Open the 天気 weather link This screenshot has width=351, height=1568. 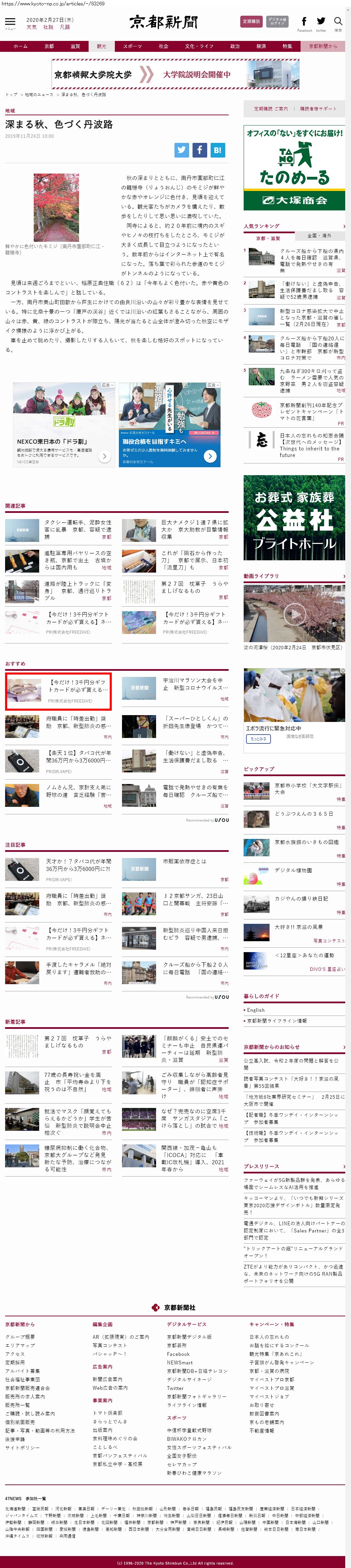coord(32,27)
